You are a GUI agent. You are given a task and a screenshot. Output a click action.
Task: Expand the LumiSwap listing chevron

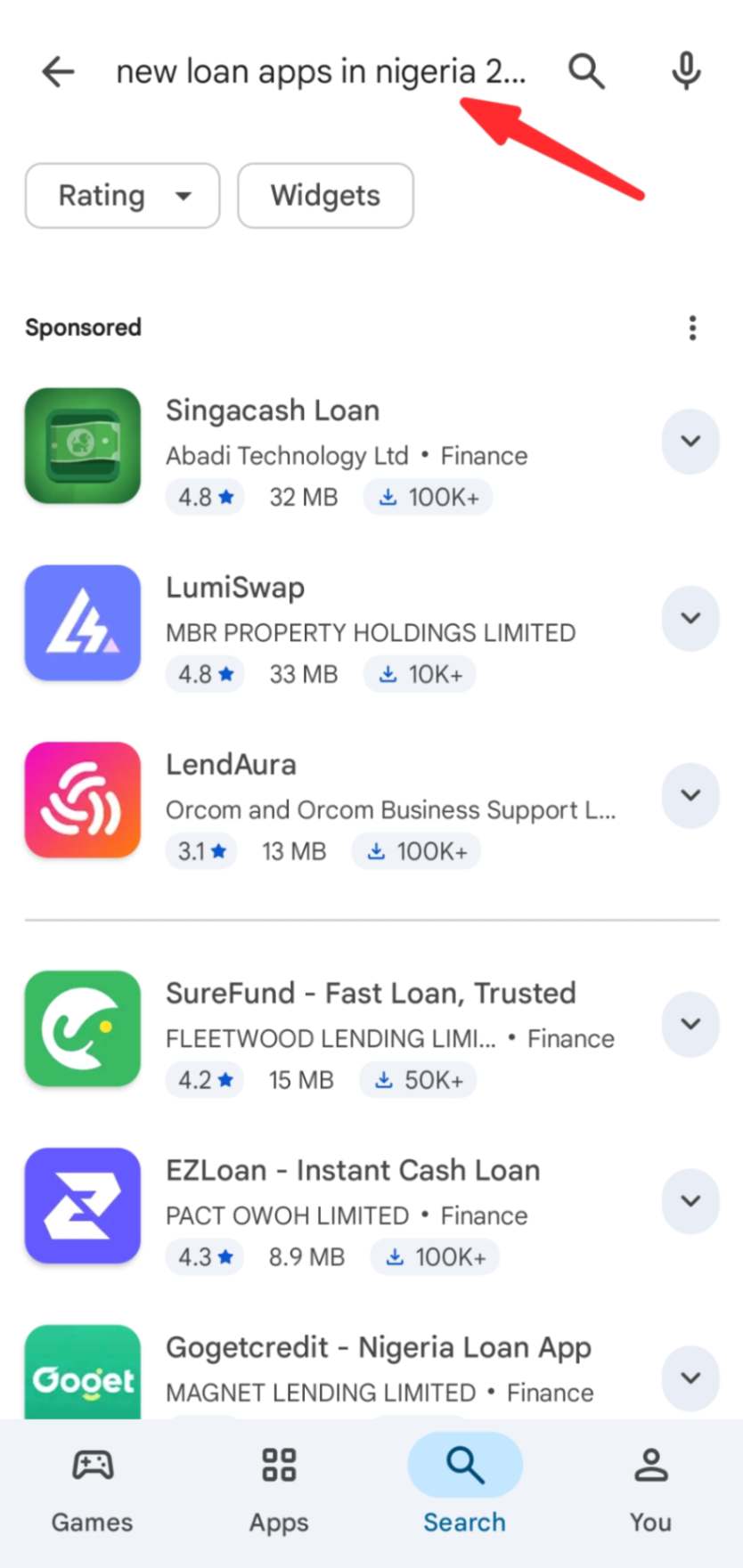click(690, 618)
